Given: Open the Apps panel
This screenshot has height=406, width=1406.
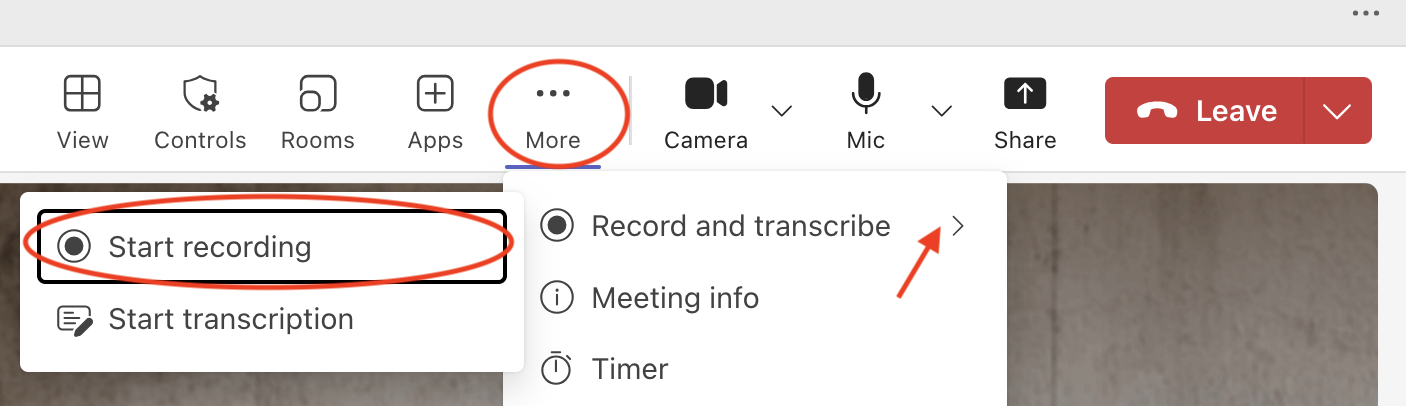Looking at the screenshot, I should pos(435,111).
